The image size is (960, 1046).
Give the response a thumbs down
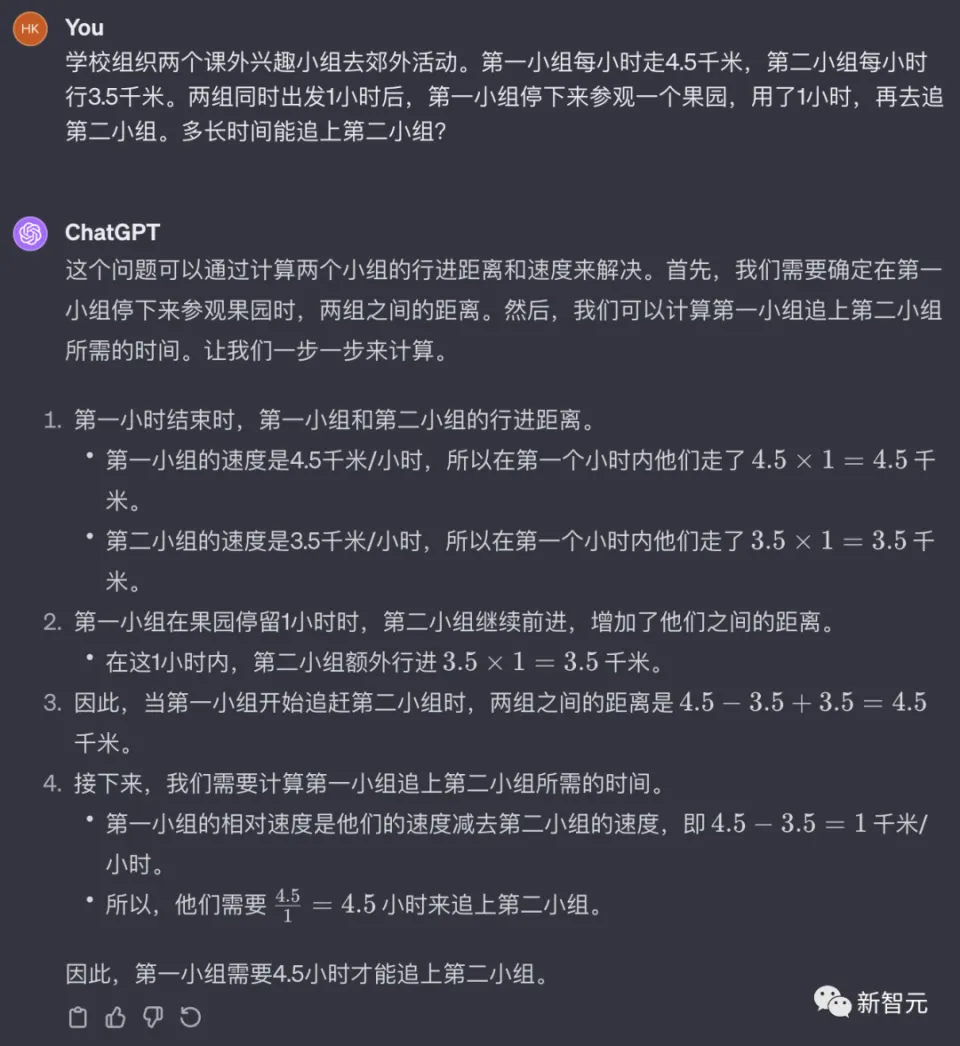[x=152, y=1018]
